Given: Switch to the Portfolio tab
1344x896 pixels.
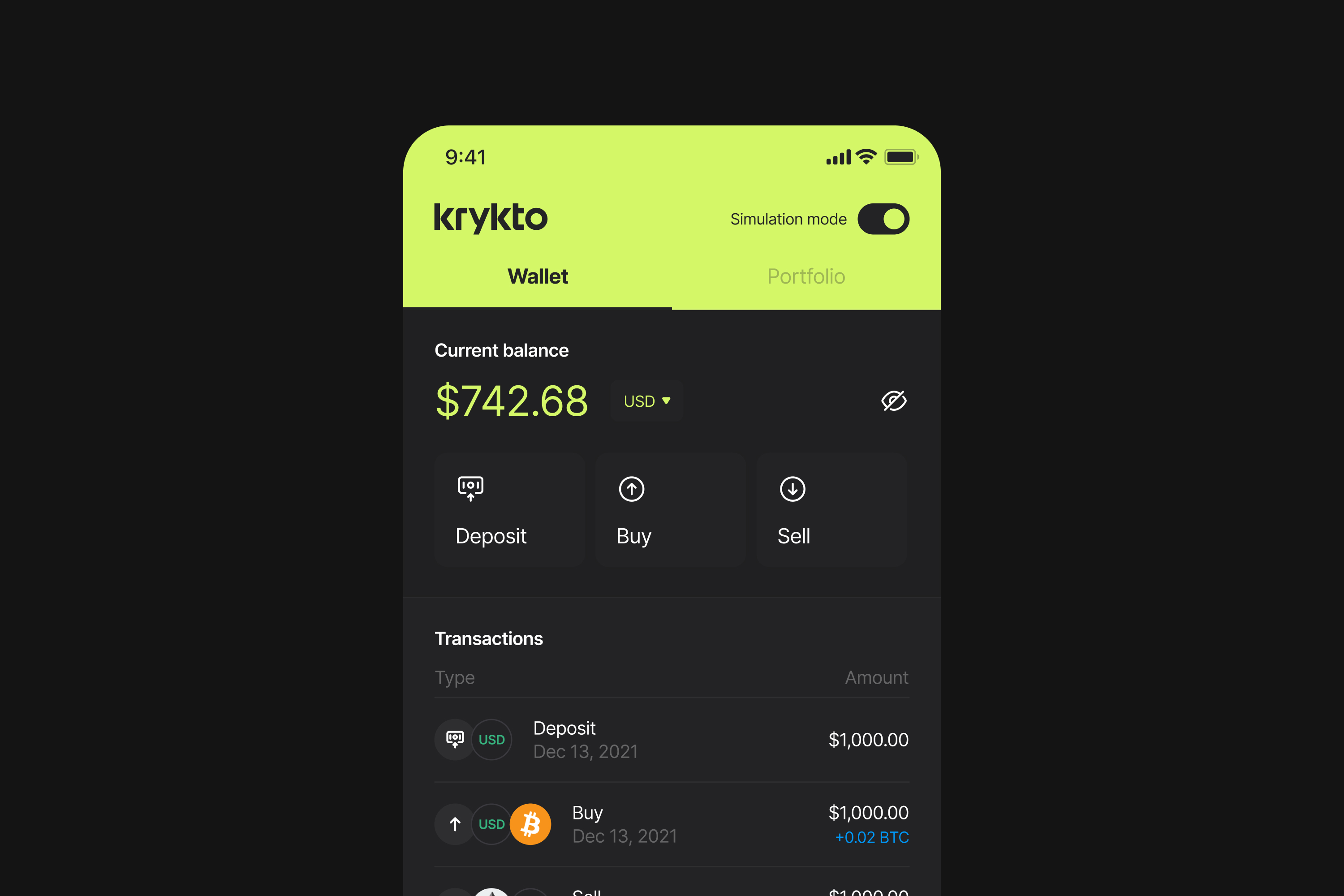Looking at the screenshot, I should pyautogui.click(x=806, y=276).
